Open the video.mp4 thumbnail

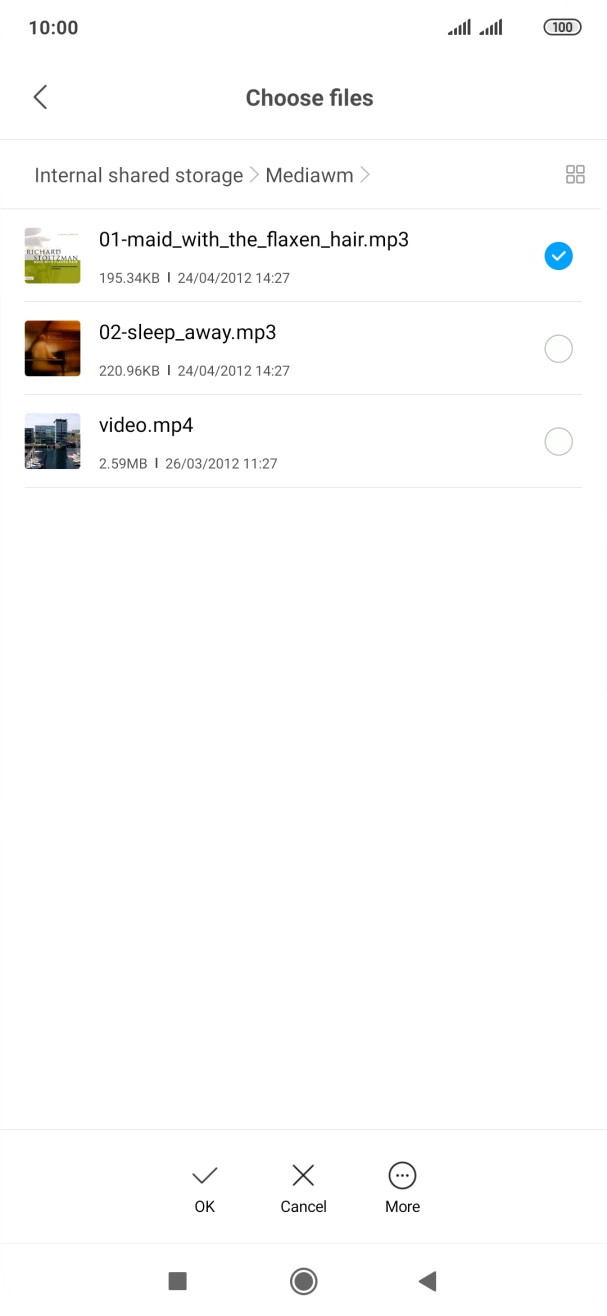coord(52,441)
